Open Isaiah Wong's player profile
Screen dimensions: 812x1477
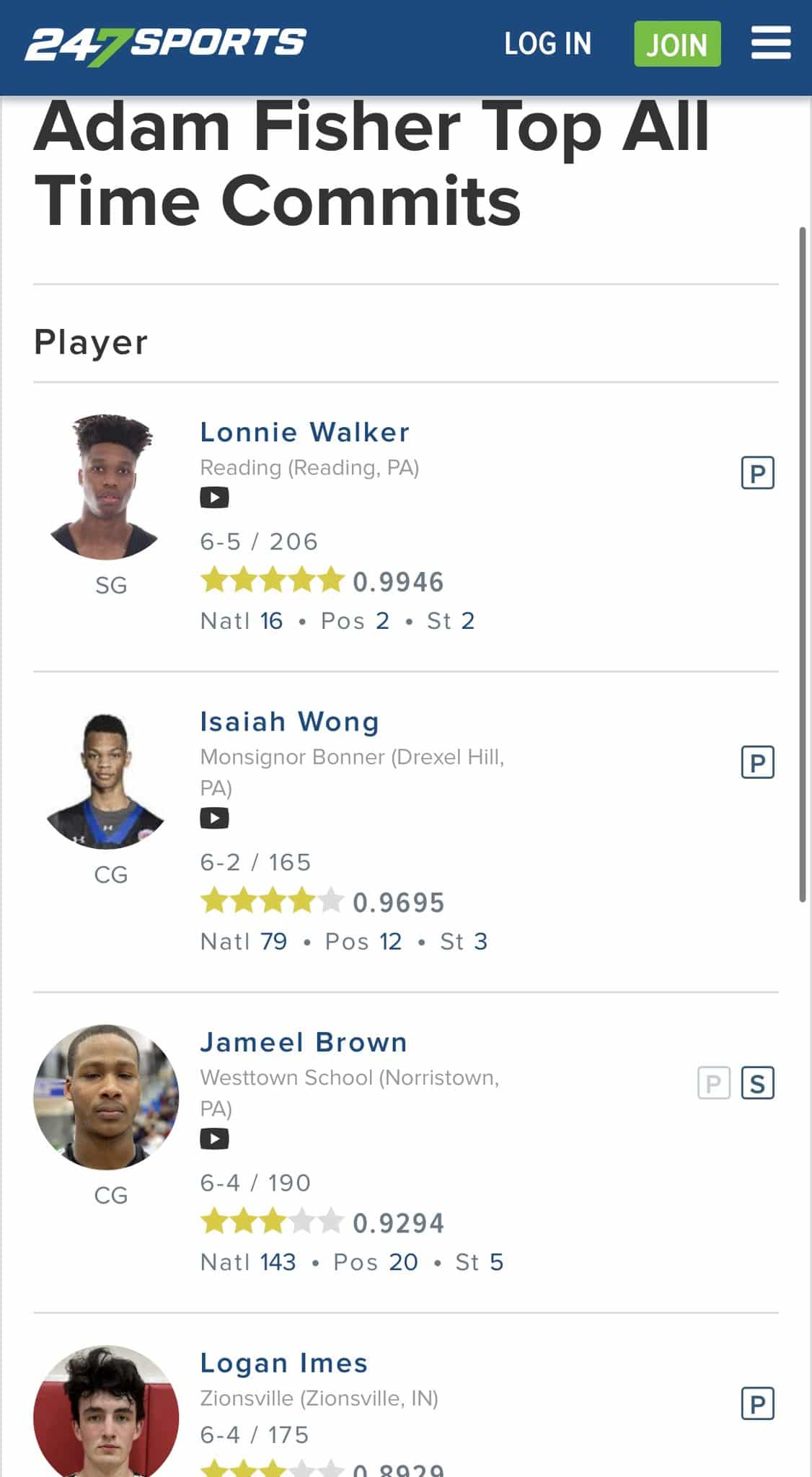point(289,721)
